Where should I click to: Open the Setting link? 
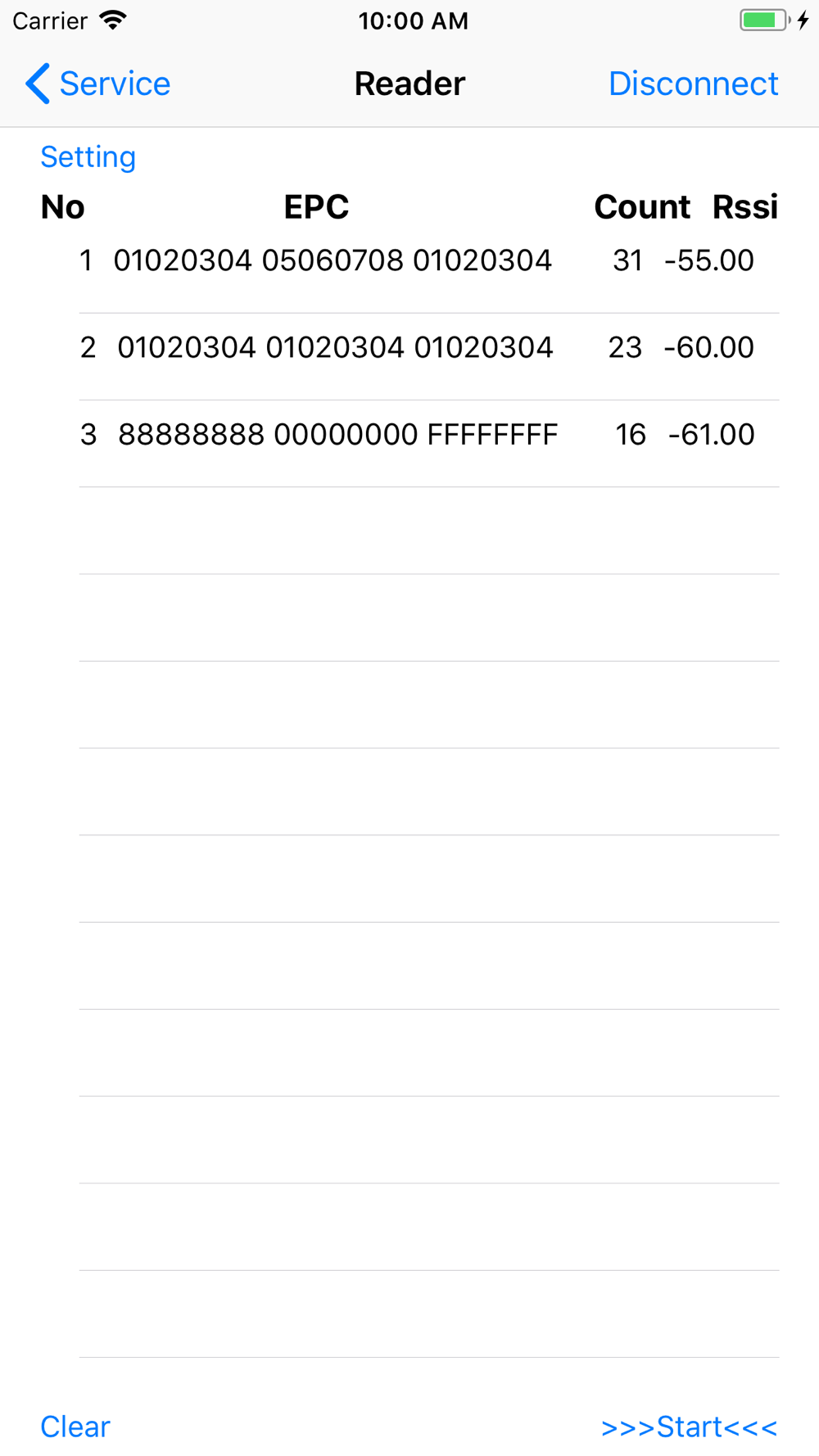88,156
